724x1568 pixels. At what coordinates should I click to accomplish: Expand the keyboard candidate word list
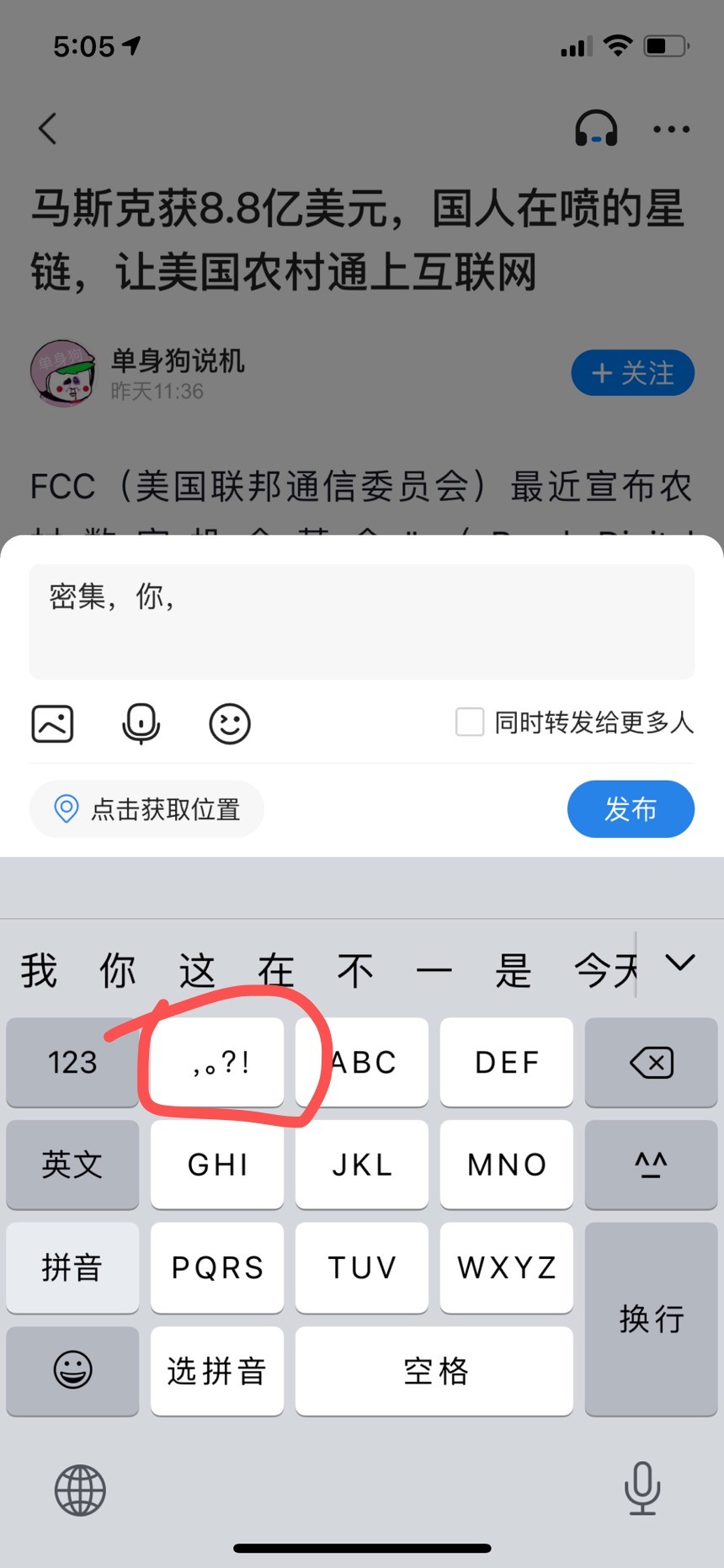click(x=680, y=963)
